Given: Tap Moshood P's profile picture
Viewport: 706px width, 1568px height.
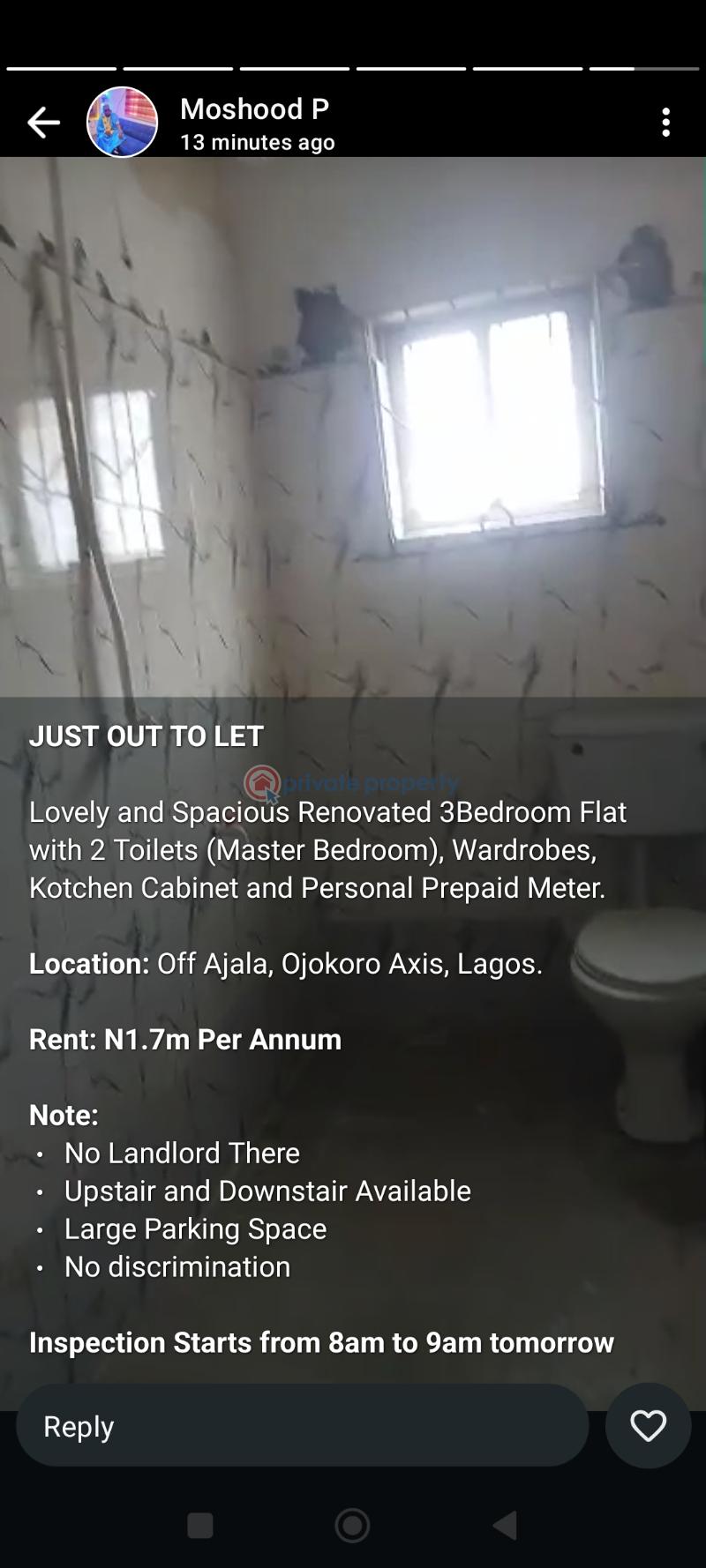Looking at the screenshot, I should pyautogui.click(x=122, y=123).
